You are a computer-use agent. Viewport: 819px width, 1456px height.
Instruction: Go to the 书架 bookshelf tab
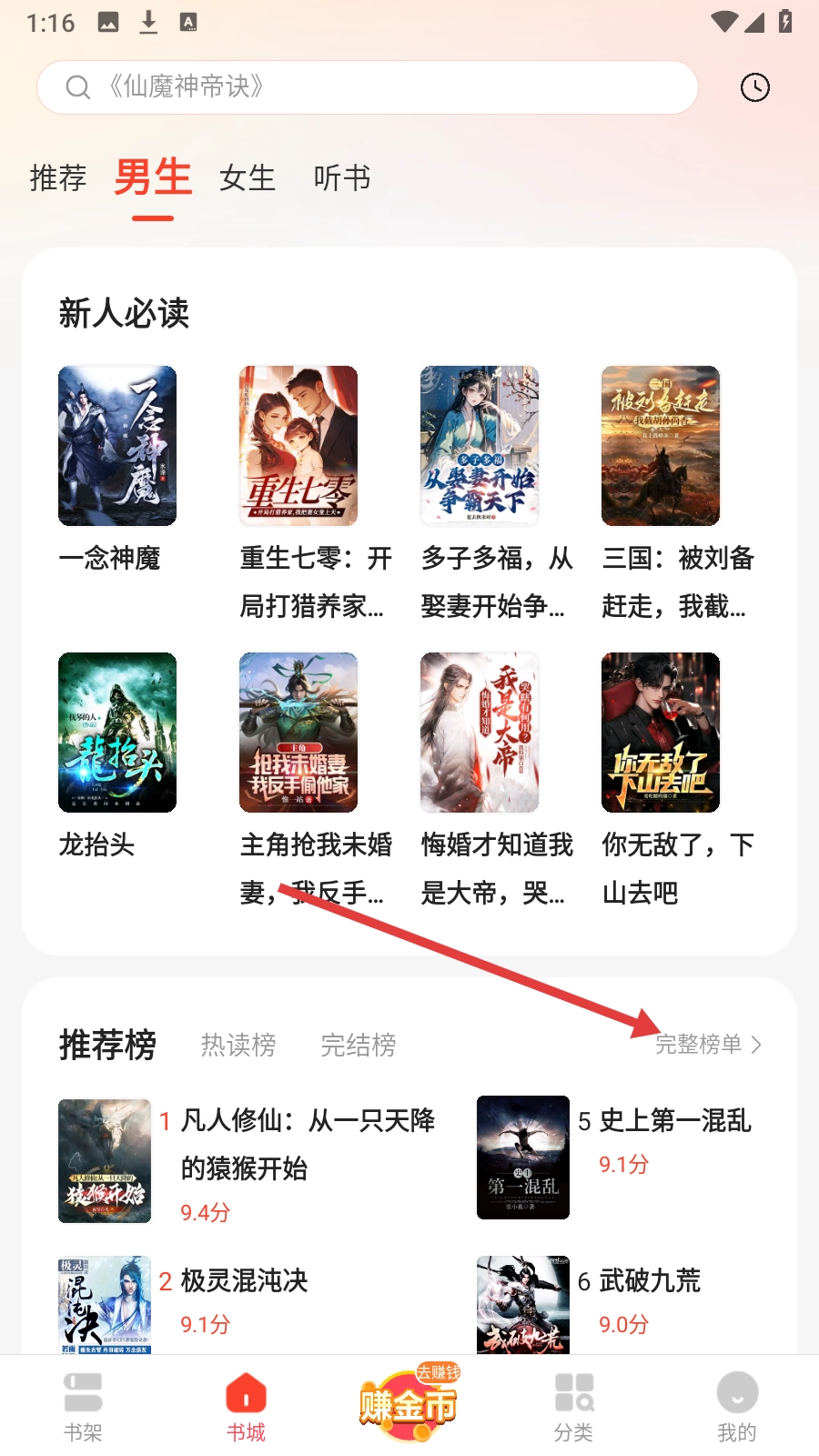(x=83, y=1407)
